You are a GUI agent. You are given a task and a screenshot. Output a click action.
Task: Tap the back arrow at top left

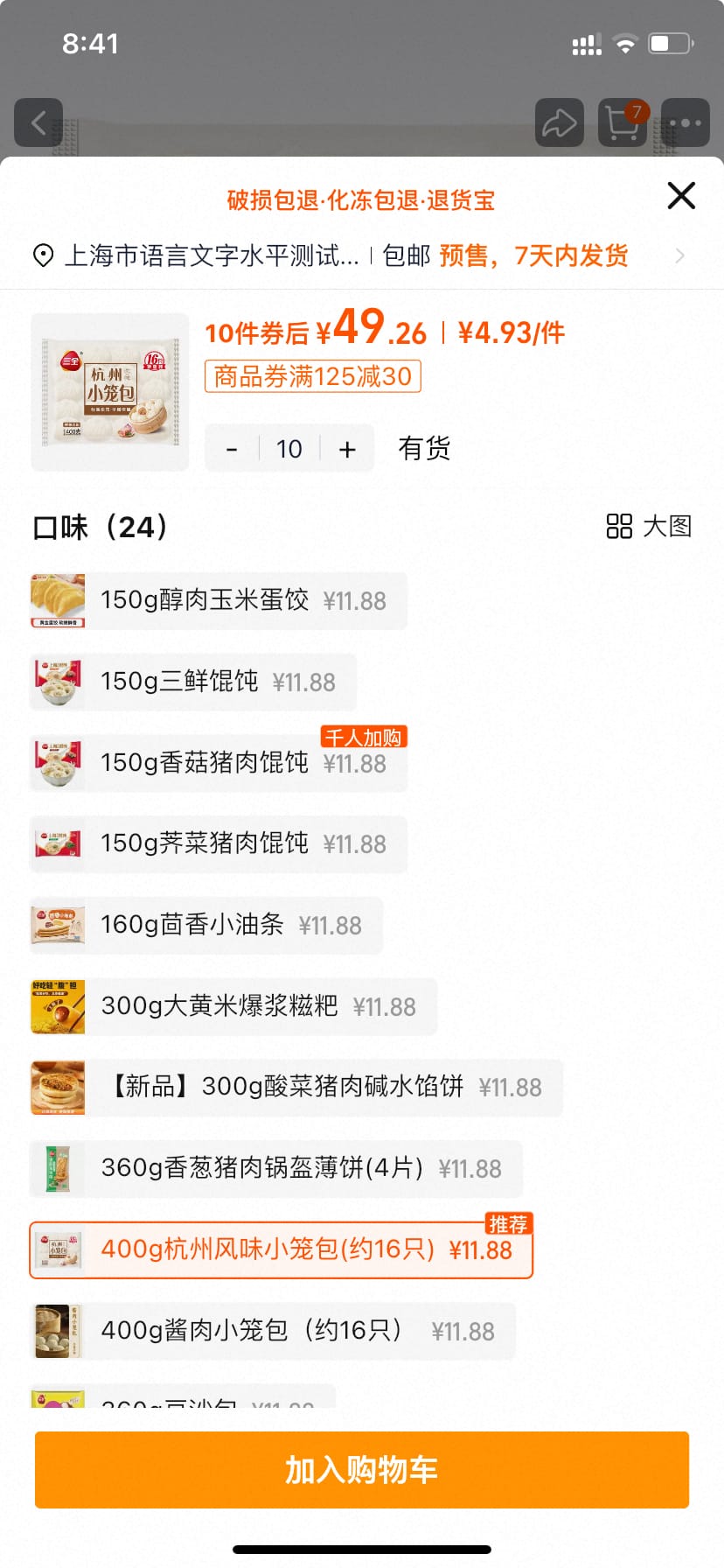point(38,122)
